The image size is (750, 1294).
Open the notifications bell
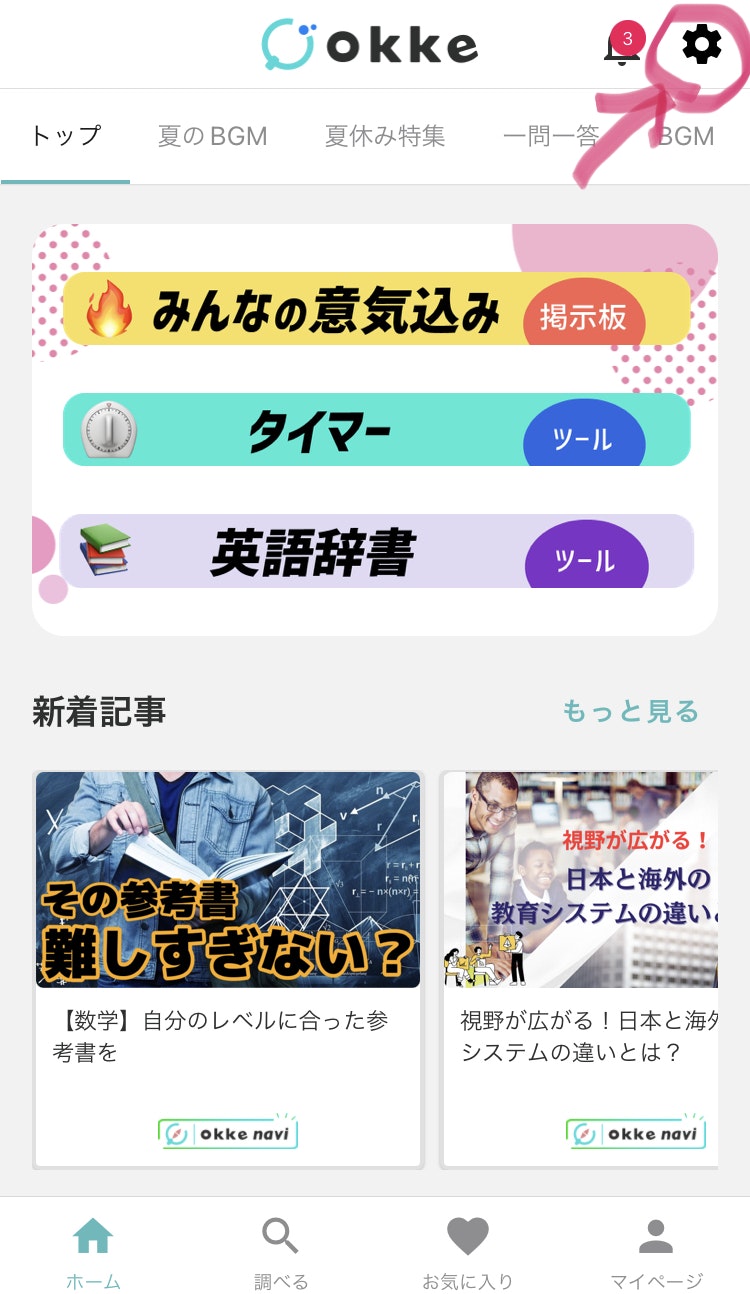point(621,47)
